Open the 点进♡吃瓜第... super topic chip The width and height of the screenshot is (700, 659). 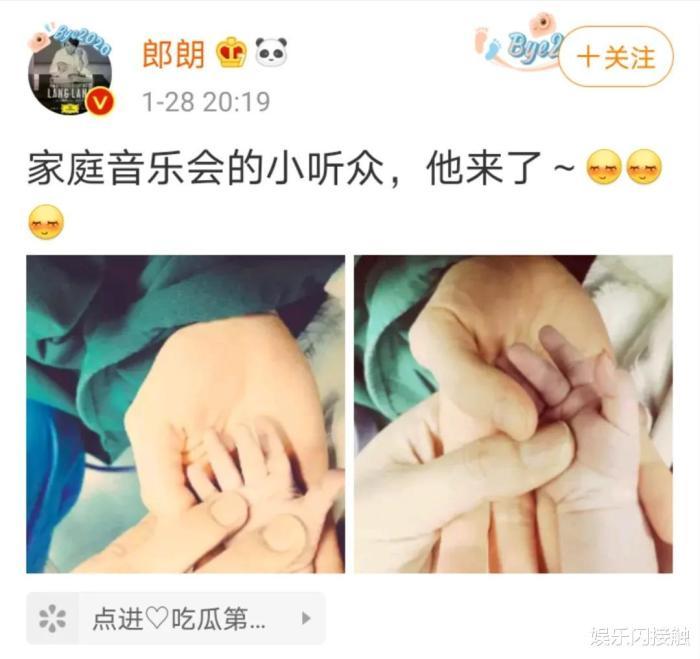(x=176, y=618)
